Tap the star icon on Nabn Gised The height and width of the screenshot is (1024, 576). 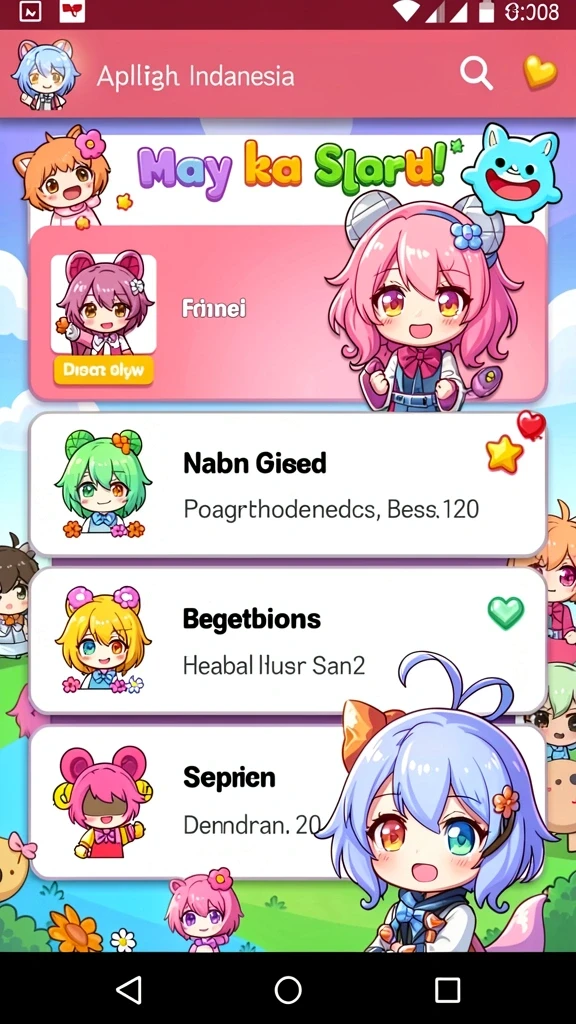pos(504,454)
